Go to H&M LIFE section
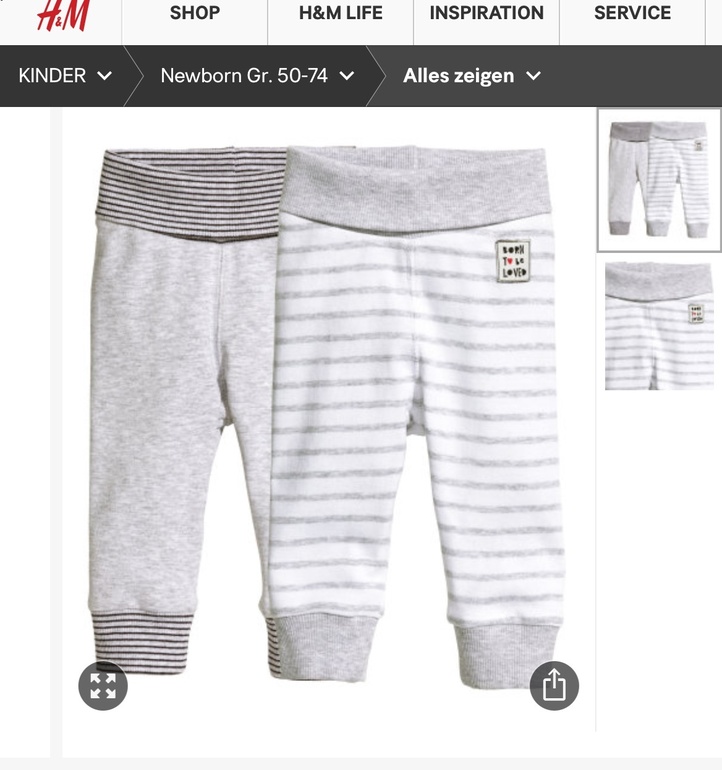Image resolution: width=722 pixels, height=770 pixels. 340,14
